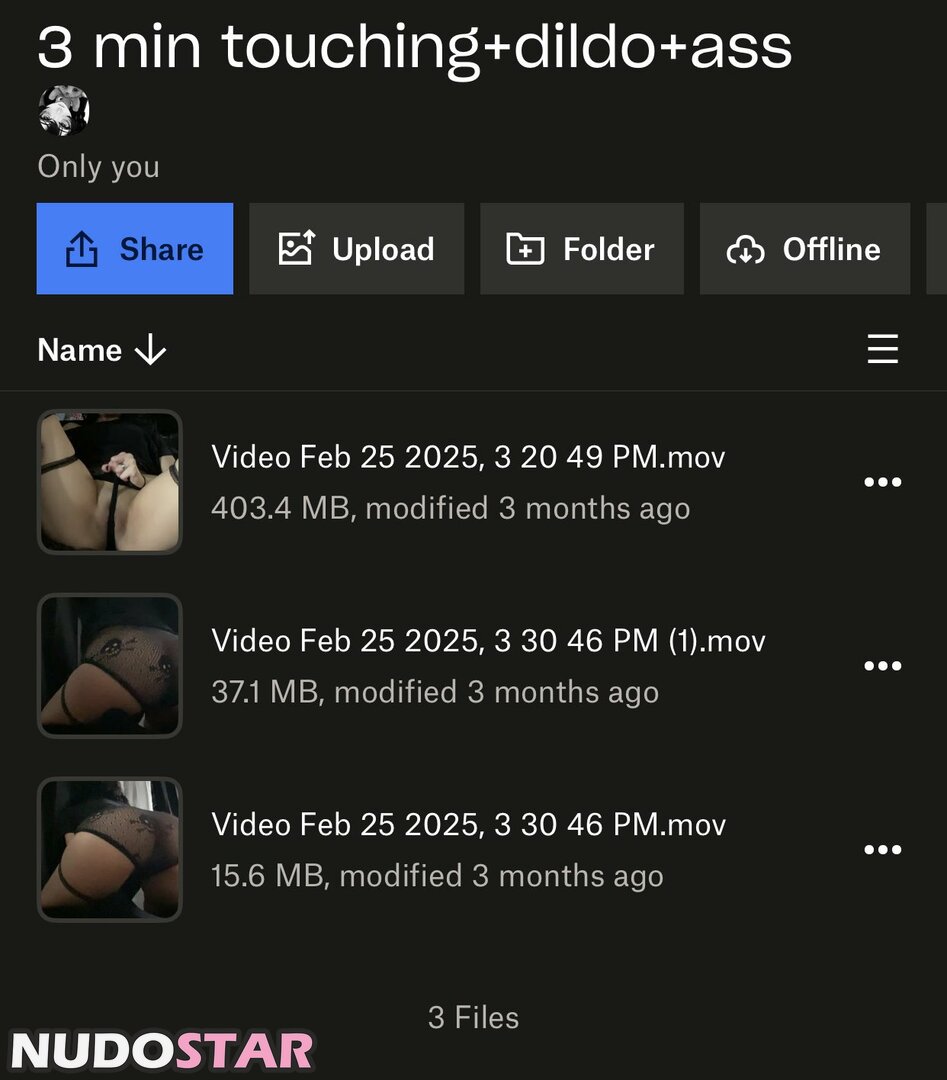Screen dimensions: 947x1080
Task: Open the 37.1 MB video file
Action: coord(488,666)
